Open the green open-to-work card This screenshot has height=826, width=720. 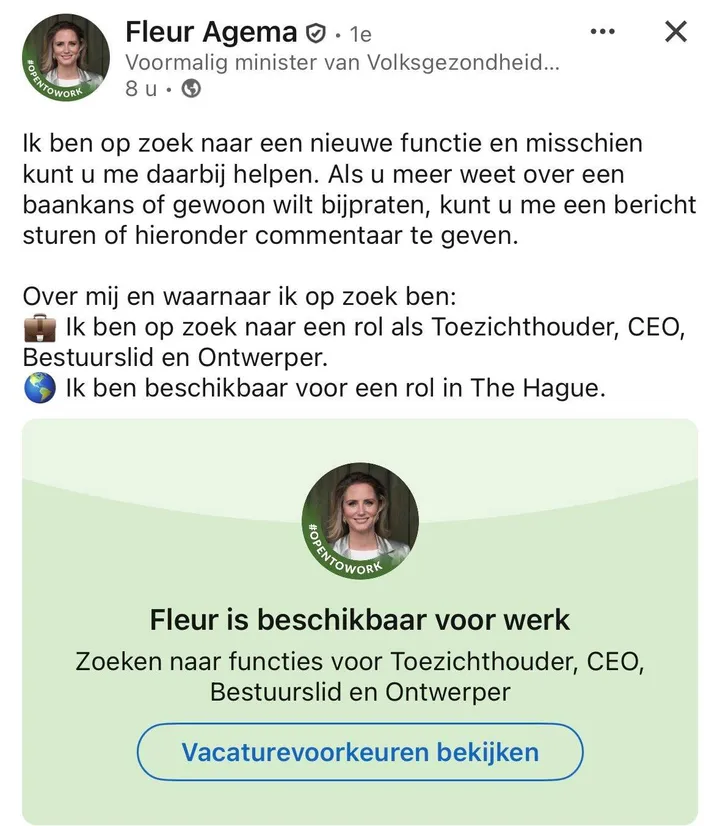(x=360, y=620)
